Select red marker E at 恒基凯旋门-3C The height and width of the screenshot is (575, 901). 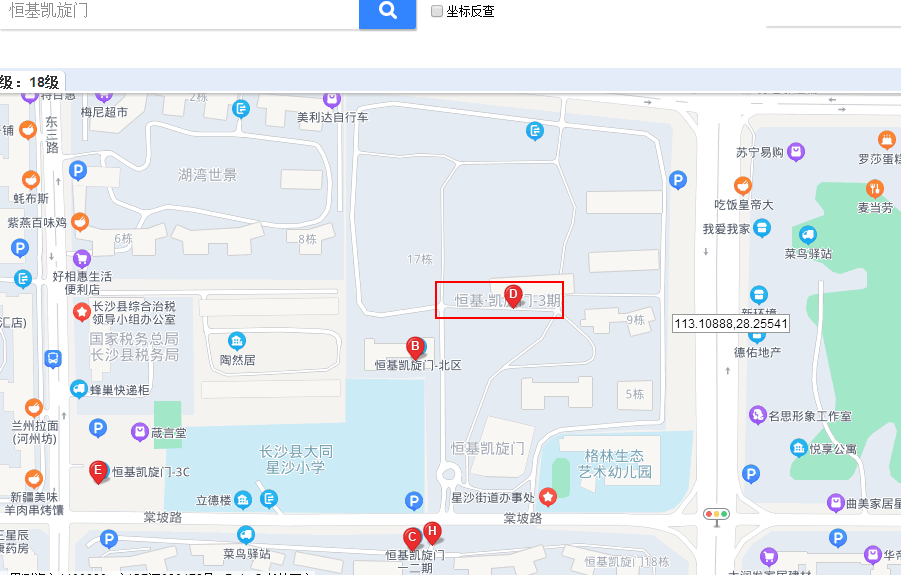point(98,471)
